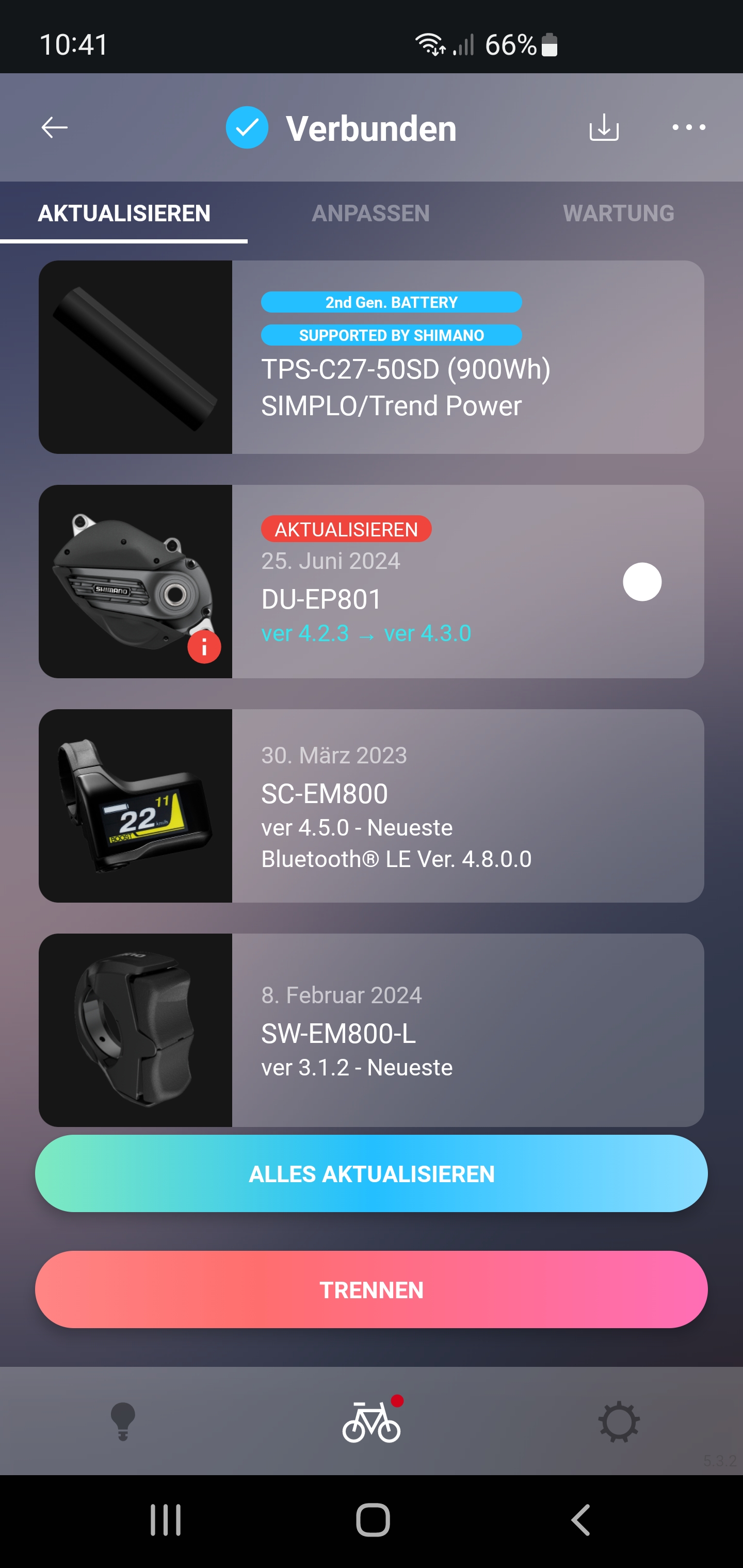
Task: Go back using the header arrow
Action: 54,128
